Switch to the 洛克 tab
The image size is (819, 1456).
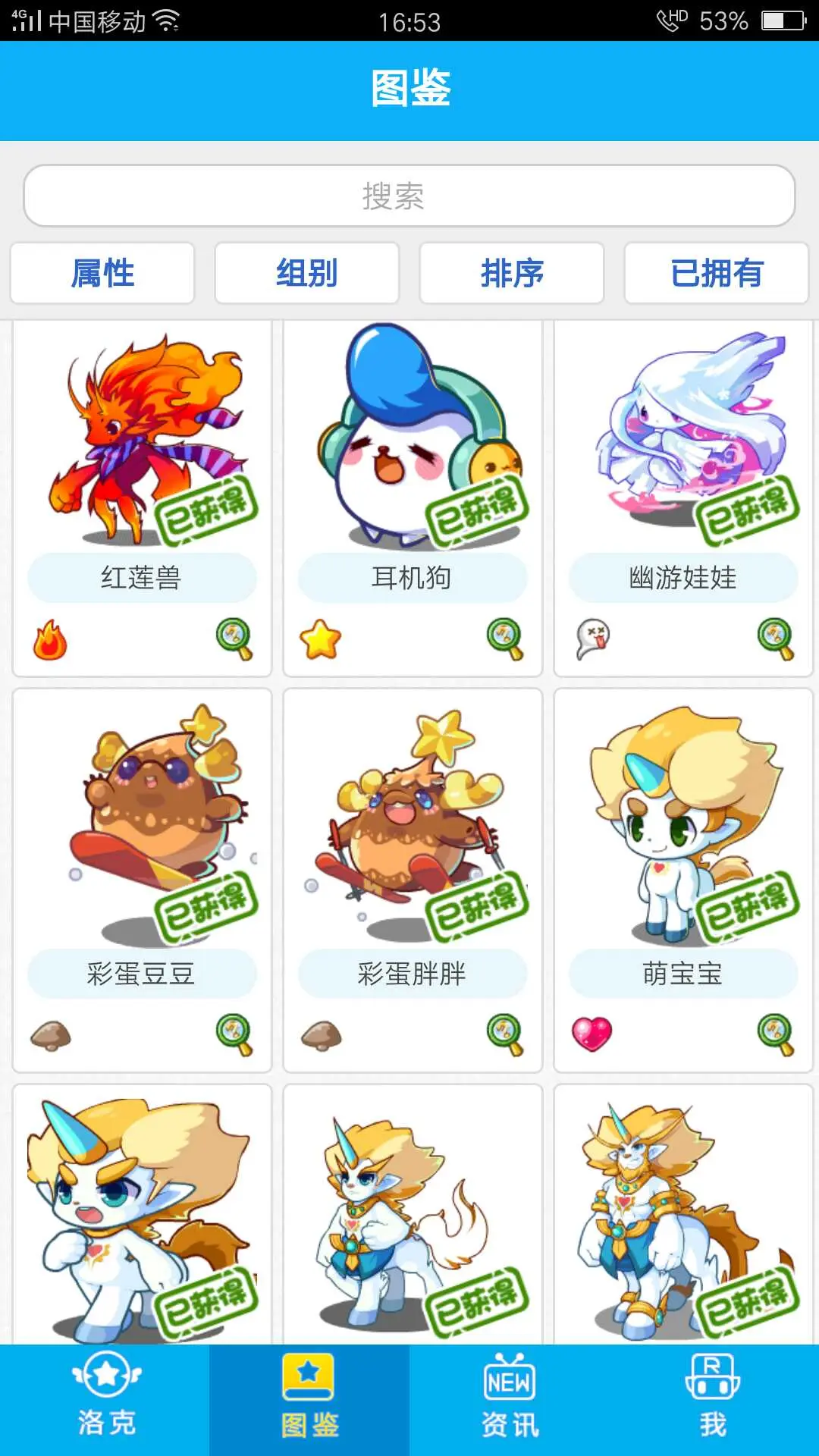click(x=106, y=1400)
